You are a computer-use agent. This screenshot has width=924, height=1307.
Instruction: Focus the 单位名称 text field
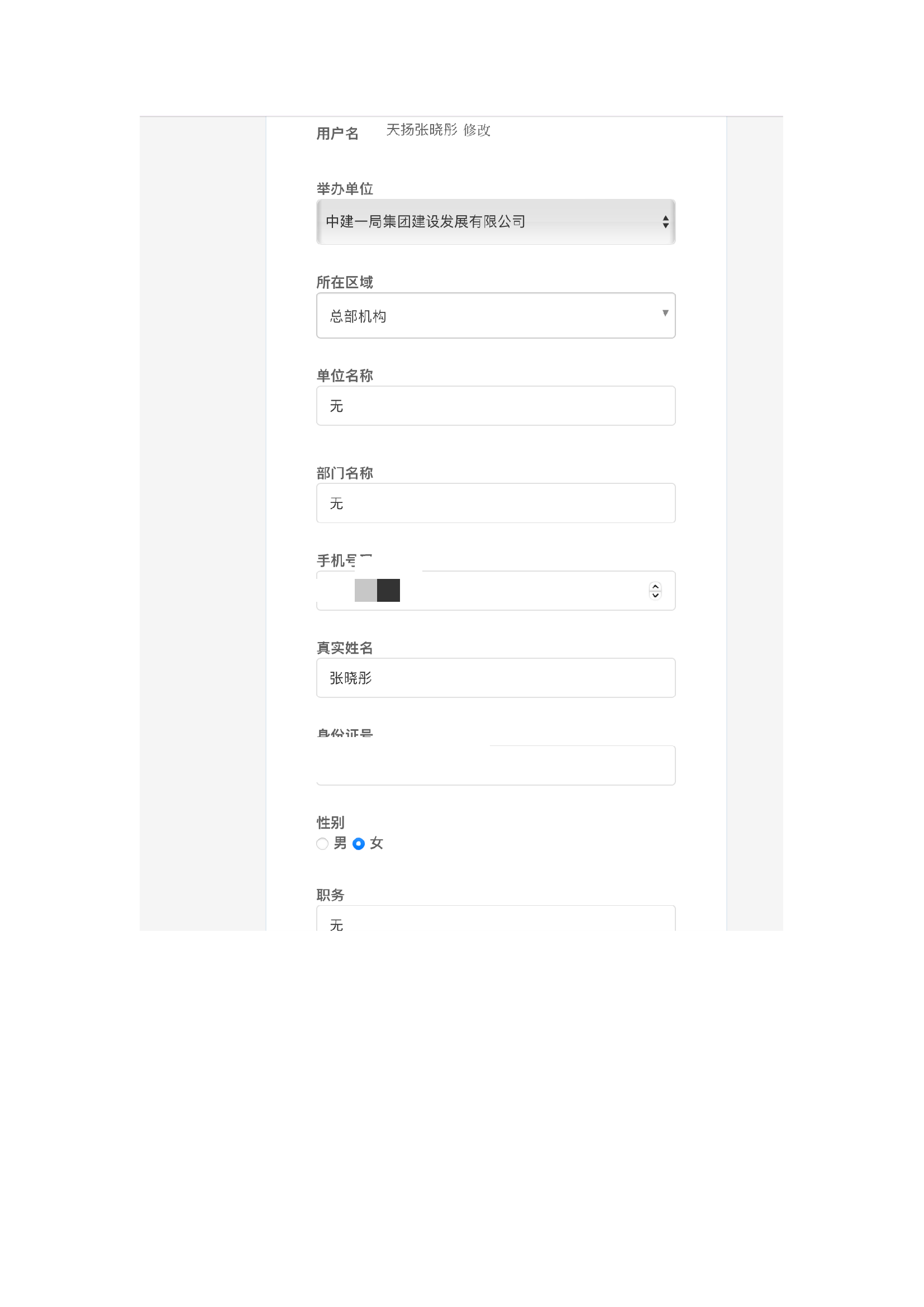(495, 406)
